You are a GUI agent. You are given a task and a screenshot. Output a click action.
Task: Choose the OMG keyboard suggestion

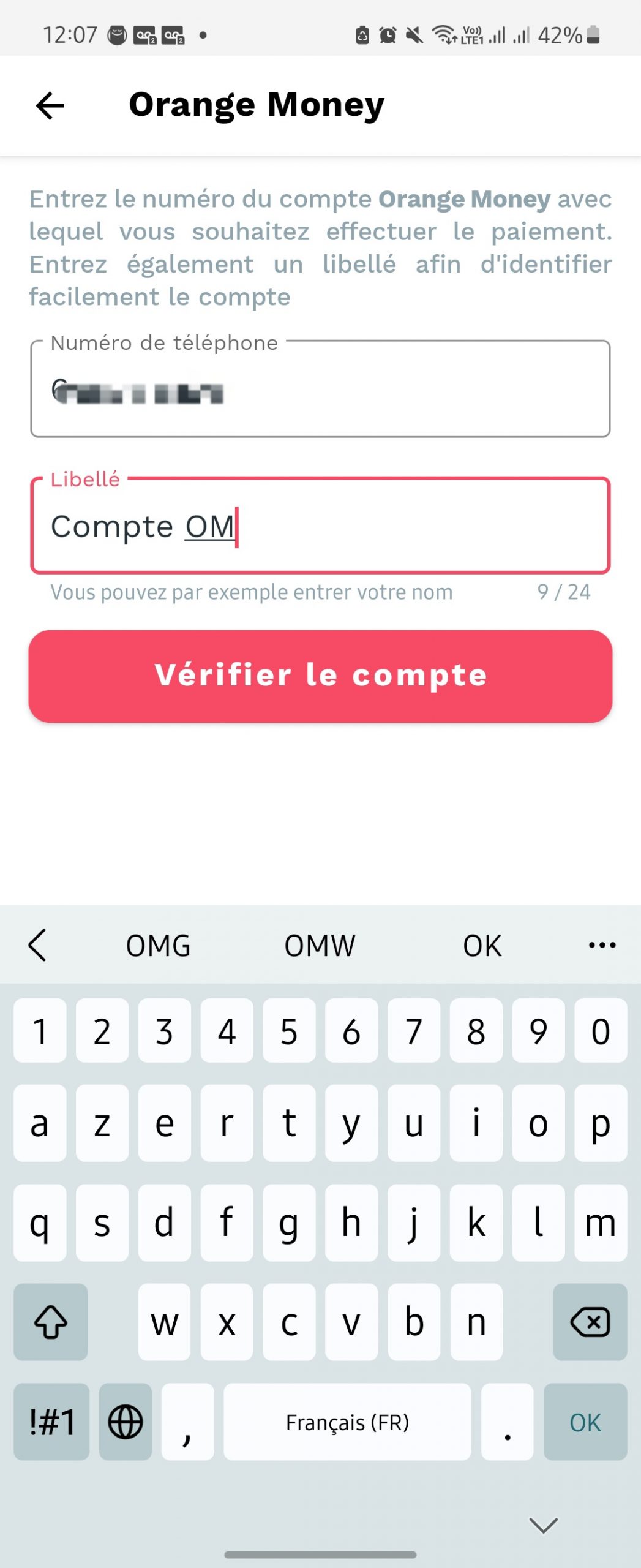click(x=158, y=945)
